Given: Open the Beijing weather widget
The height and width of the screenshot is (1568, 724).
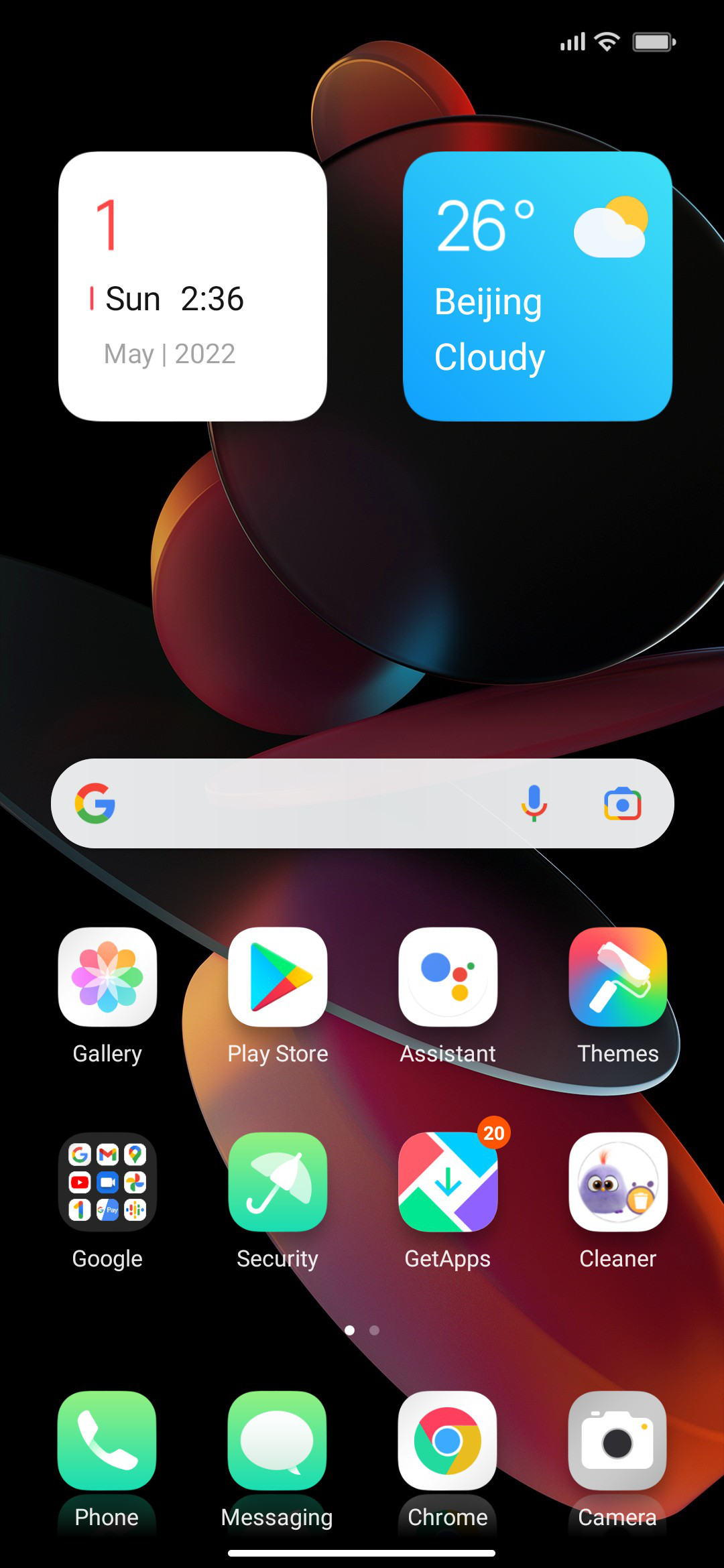Looking at the screenshot, I should [537, 286].
